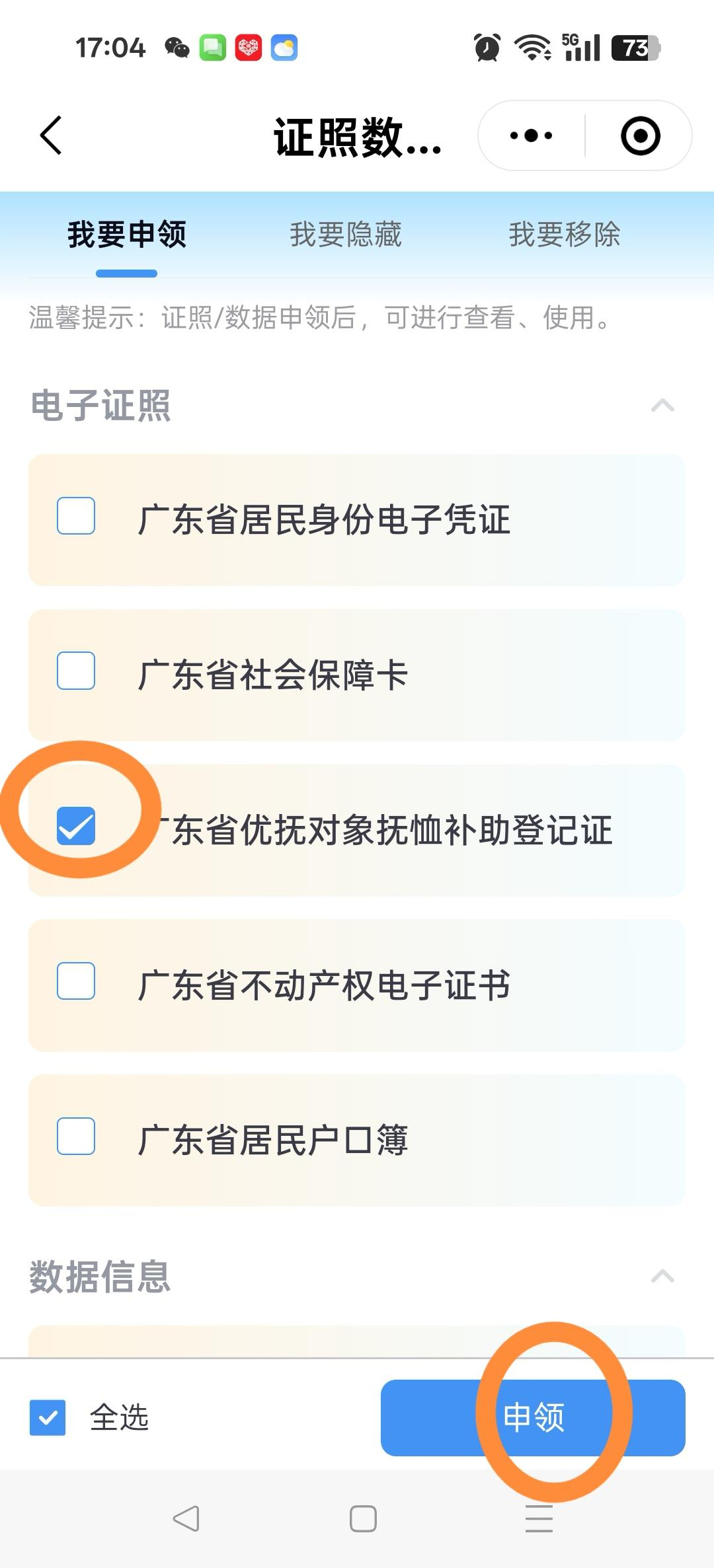
Task: Tap the messaging app icon in status bar
Action: click(212, 48)
